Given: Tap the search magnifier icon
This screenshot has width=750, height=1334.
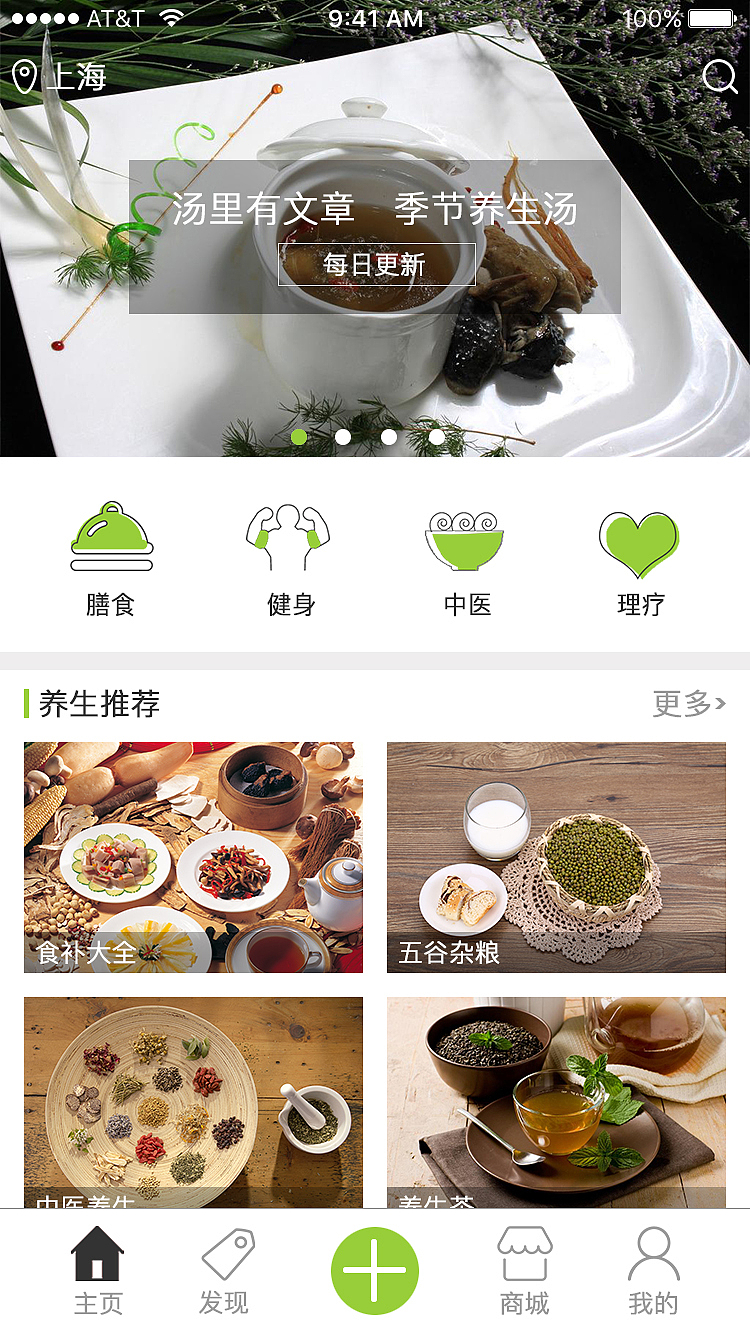Looking at the screenshot, I should coord(719,76).
